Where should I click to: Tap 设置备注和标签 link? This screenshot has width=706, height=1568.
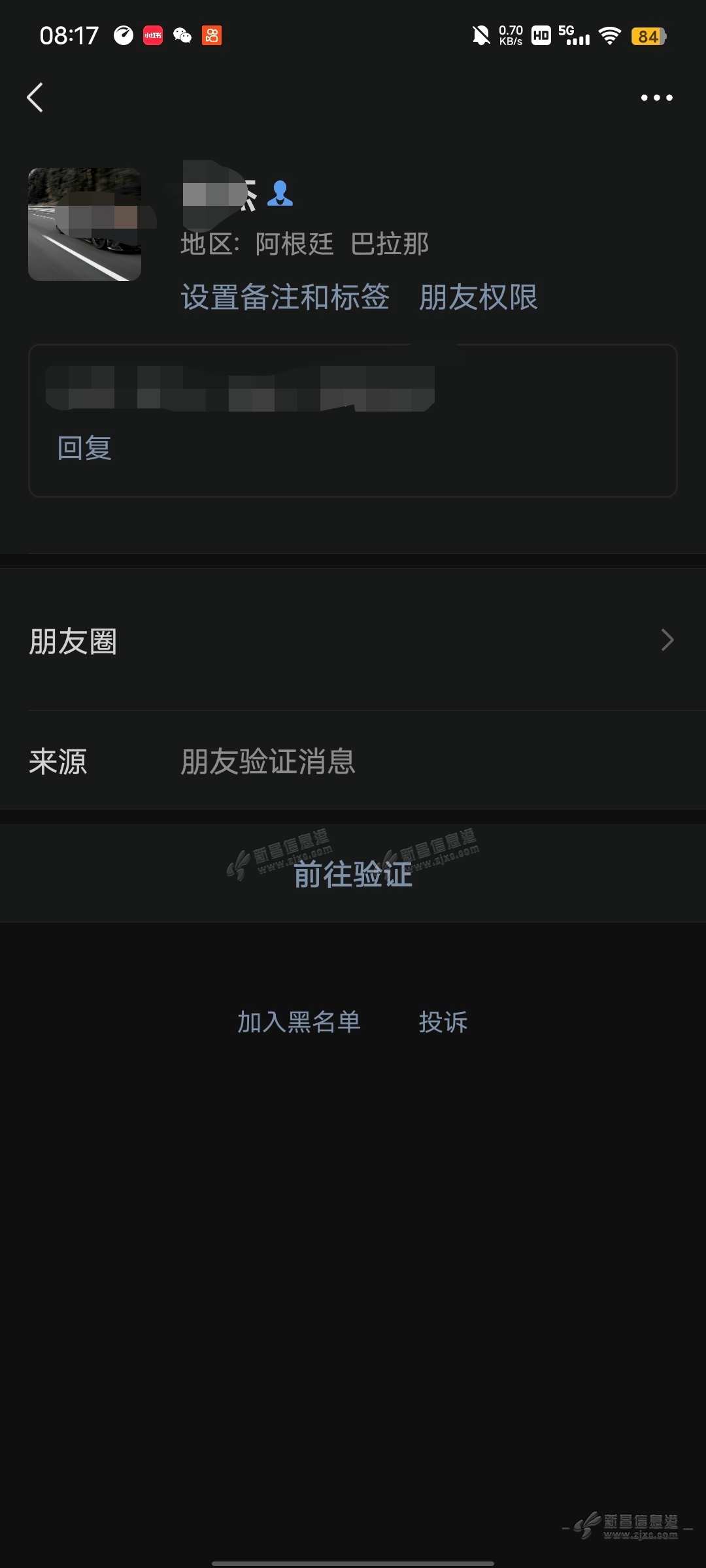pyautogui.click(x=285, y=298)
